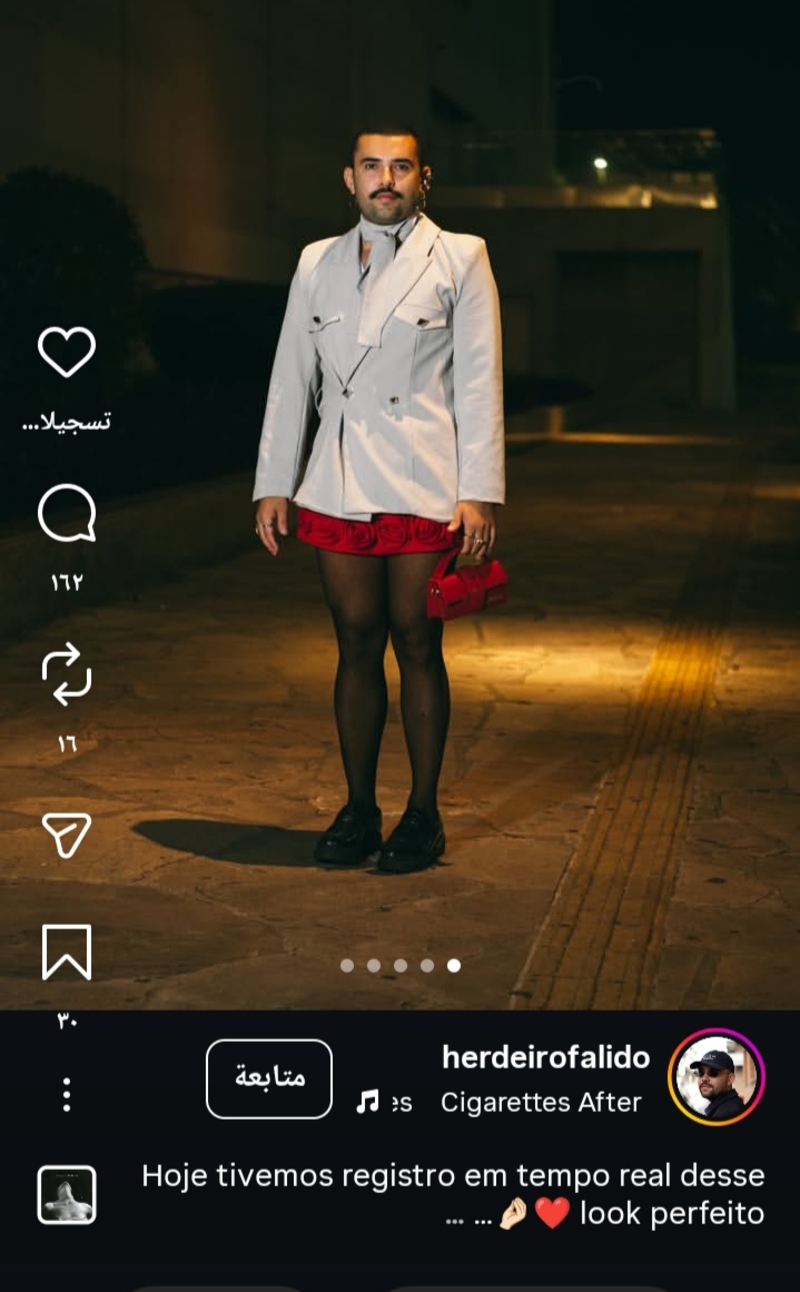Expand the caption starting with Hoje tivemos

click(x=453, y=1195)
